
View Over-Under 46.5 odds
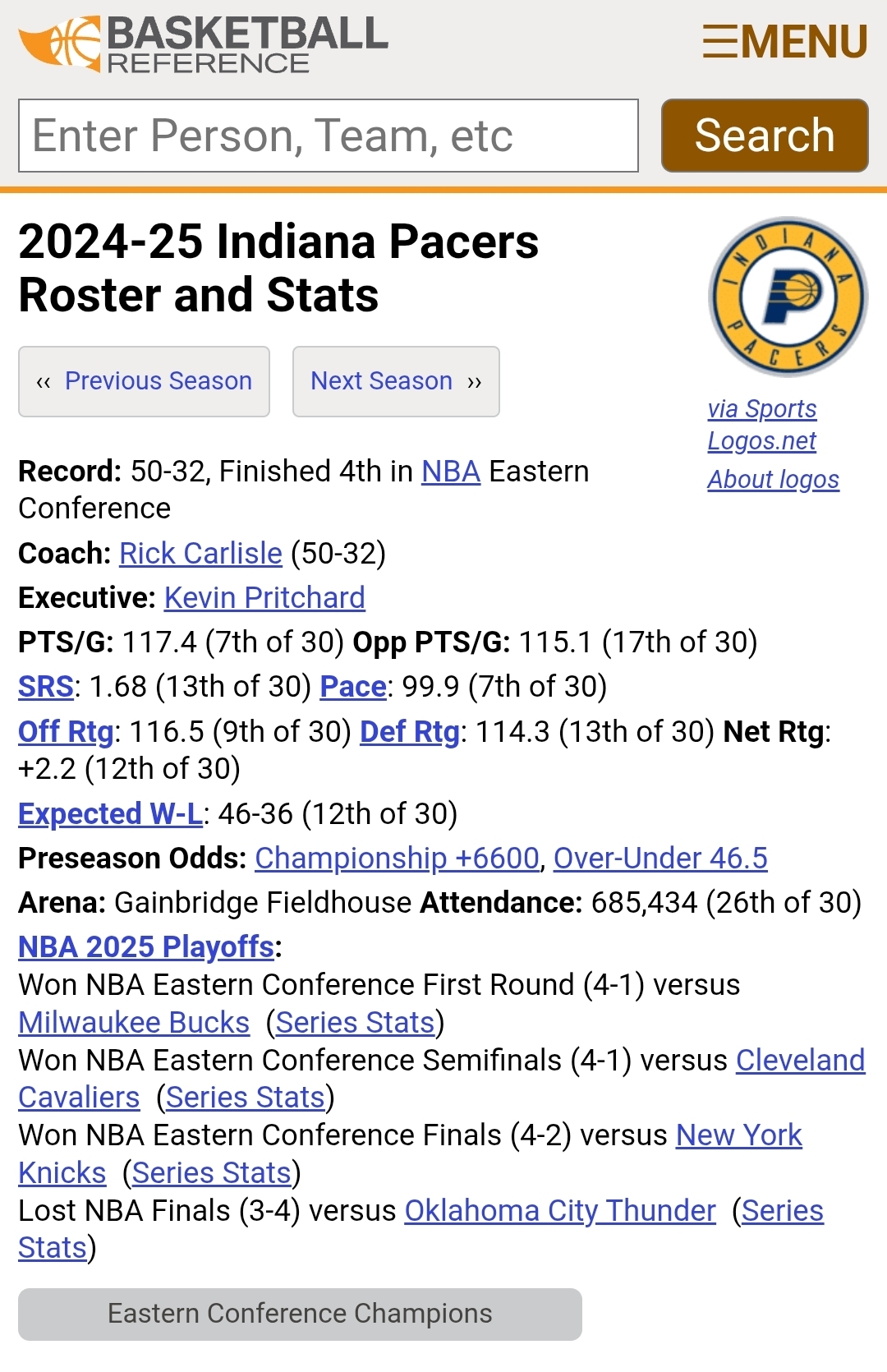click(x=660, y=859)
